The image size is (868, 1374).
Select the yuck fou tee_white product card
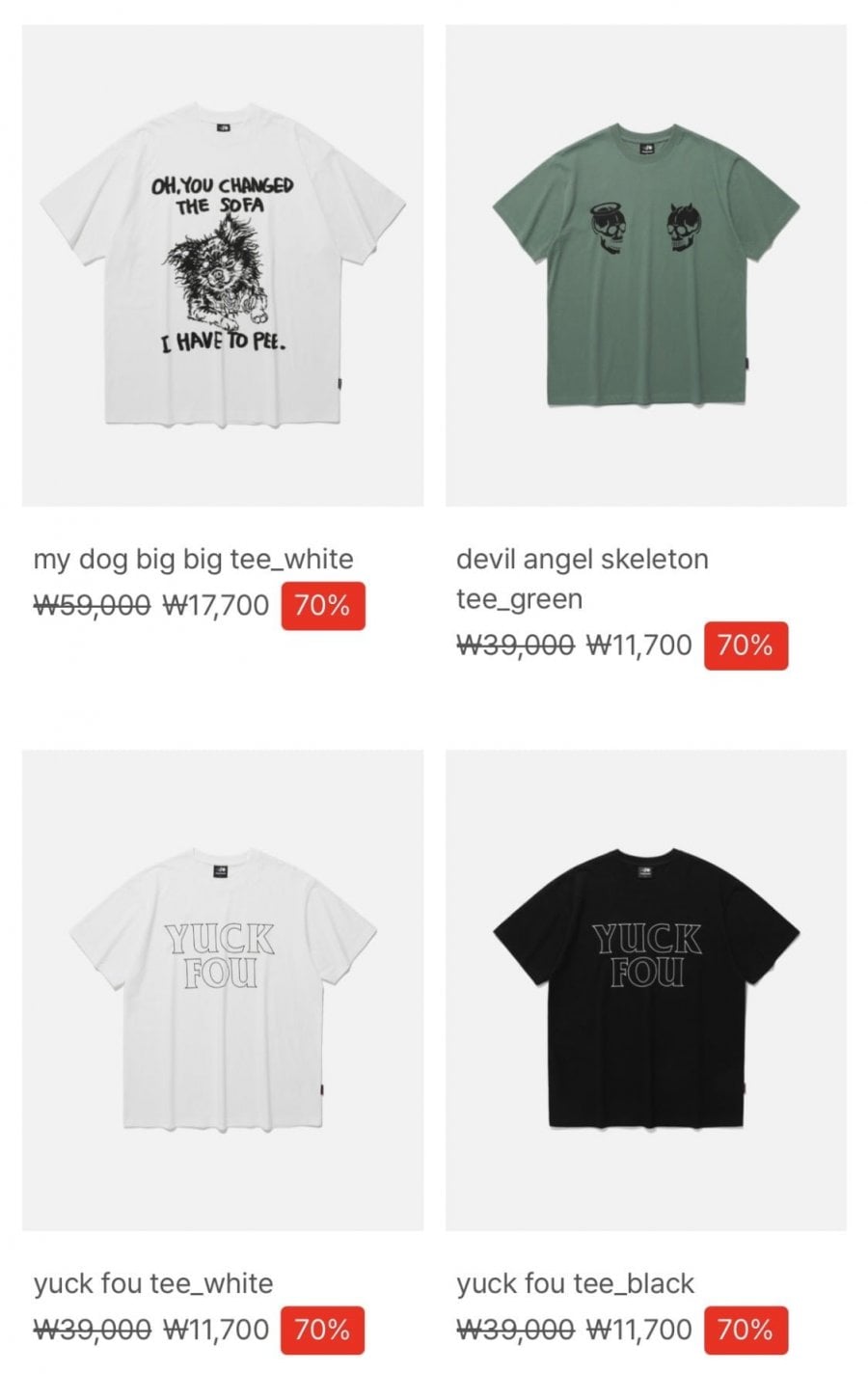222,990
